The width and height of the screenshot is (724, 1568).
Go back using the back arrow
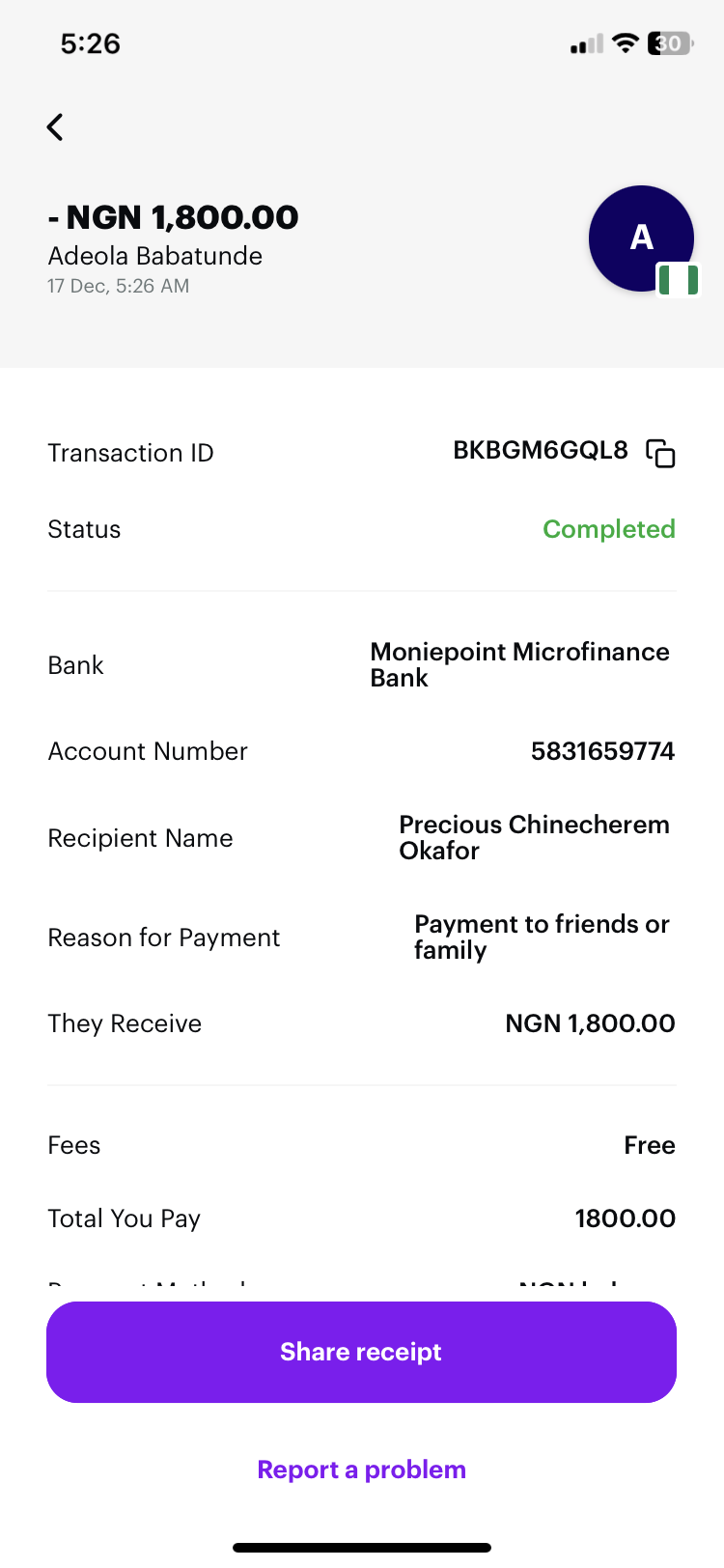click(55, 126)
